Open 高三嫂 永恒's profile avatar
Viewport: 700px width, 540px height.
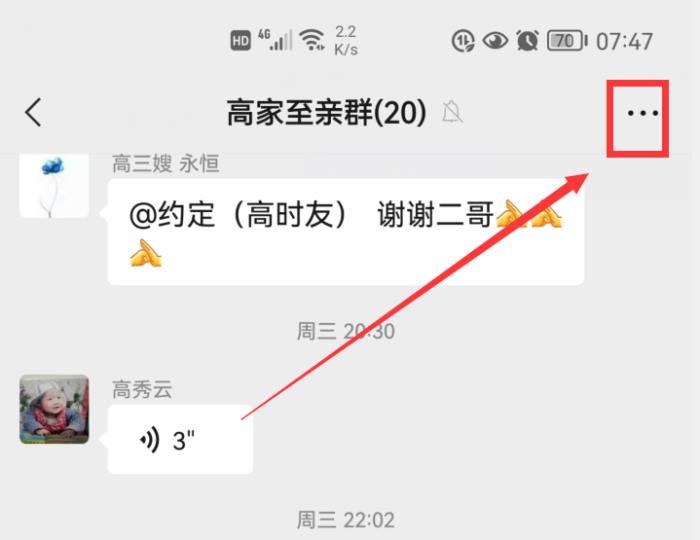pyautogui.click(x=54, y=186)
